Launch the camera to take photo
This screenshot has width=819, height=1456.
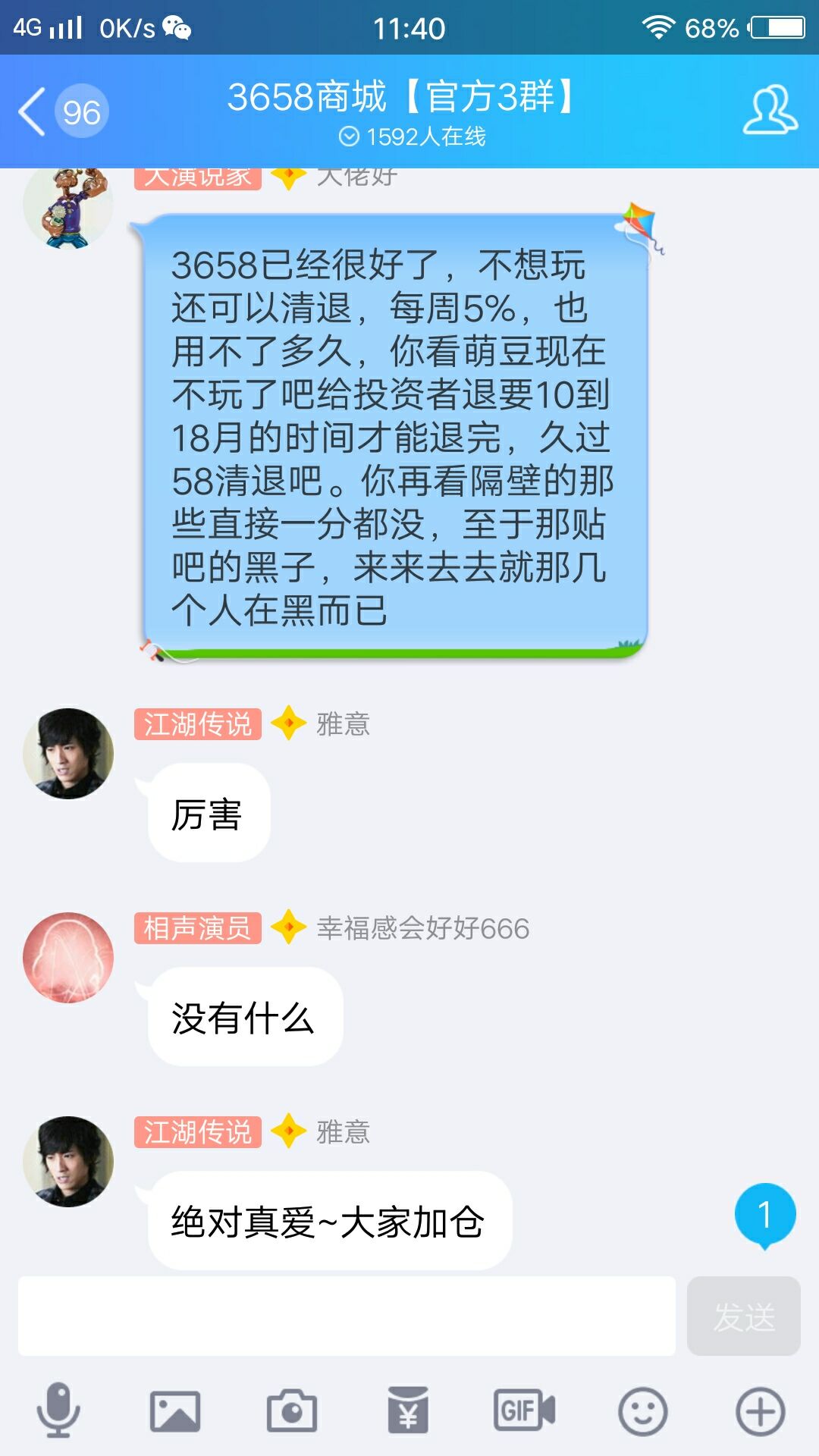click(x=292, y=1410)
